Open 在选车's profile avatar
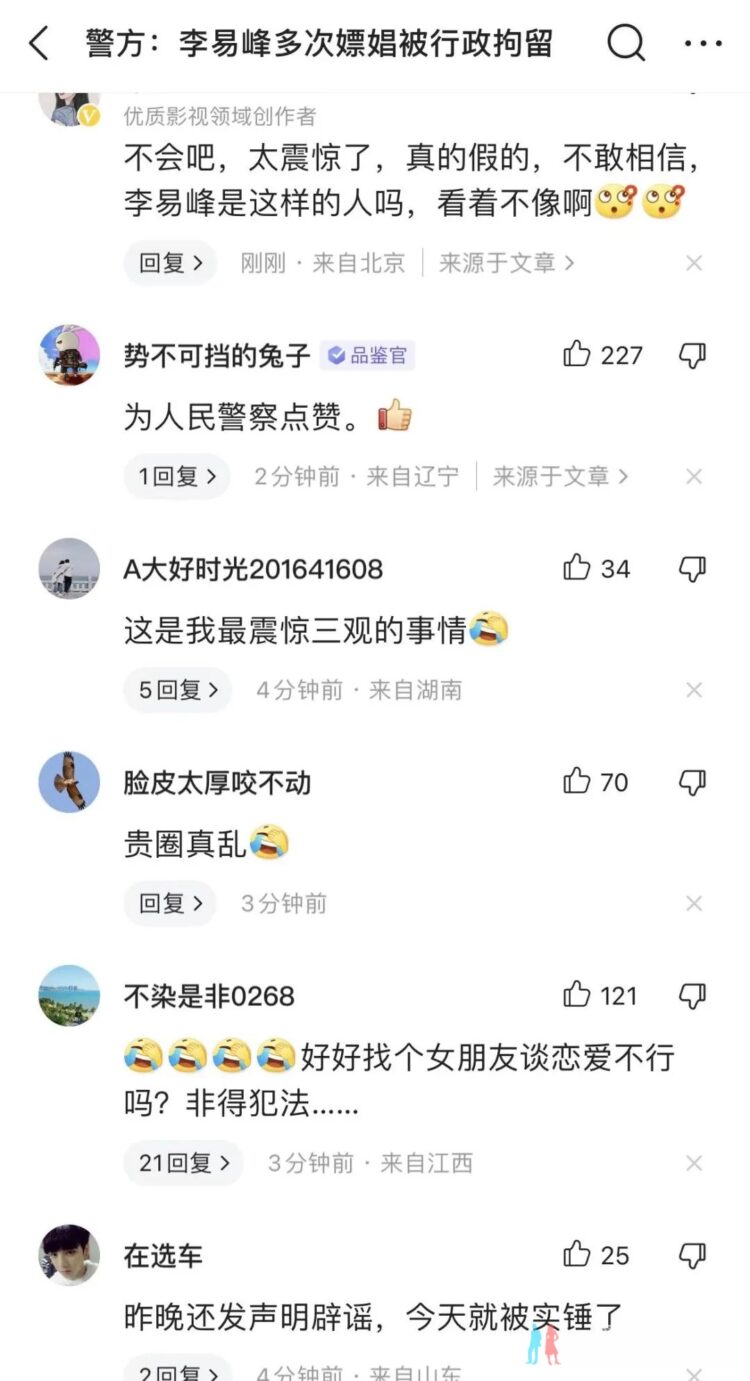 [69, 1255]
